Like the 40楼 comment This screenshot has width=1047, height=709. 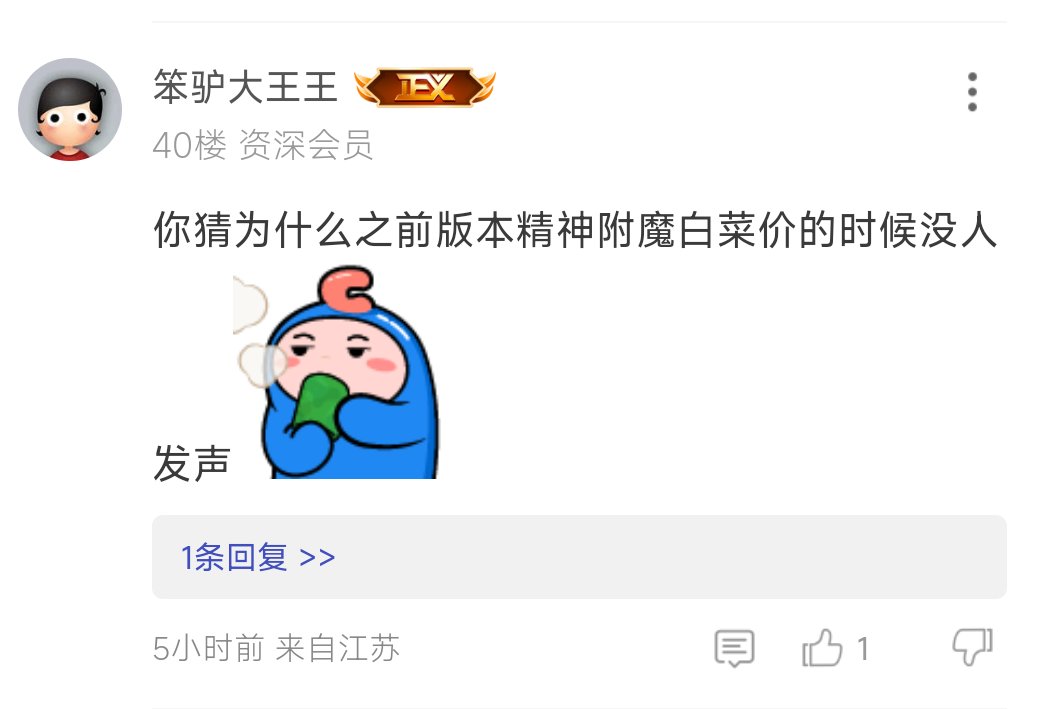click(x=823, y=649)
